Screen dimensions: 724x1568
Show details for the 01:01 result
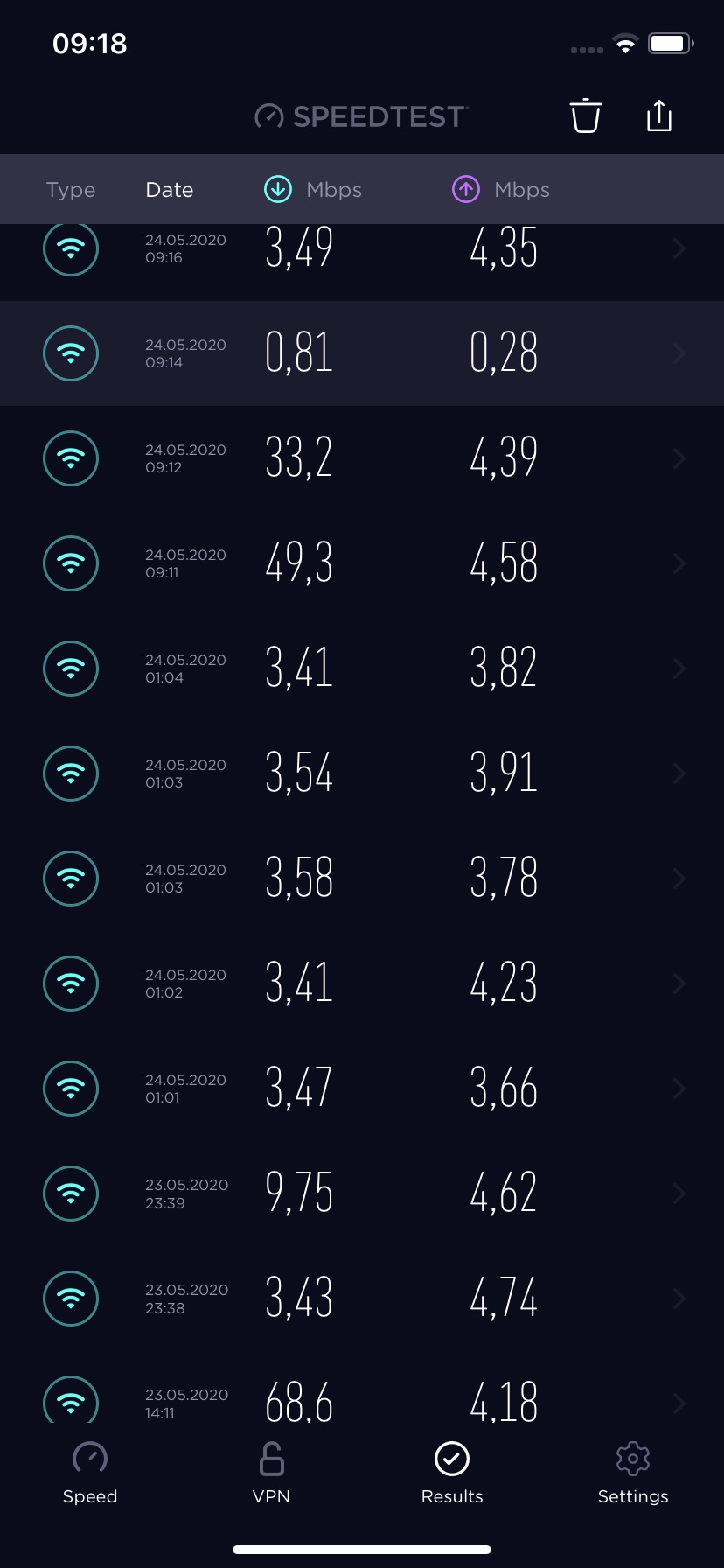pos(362,1088)
